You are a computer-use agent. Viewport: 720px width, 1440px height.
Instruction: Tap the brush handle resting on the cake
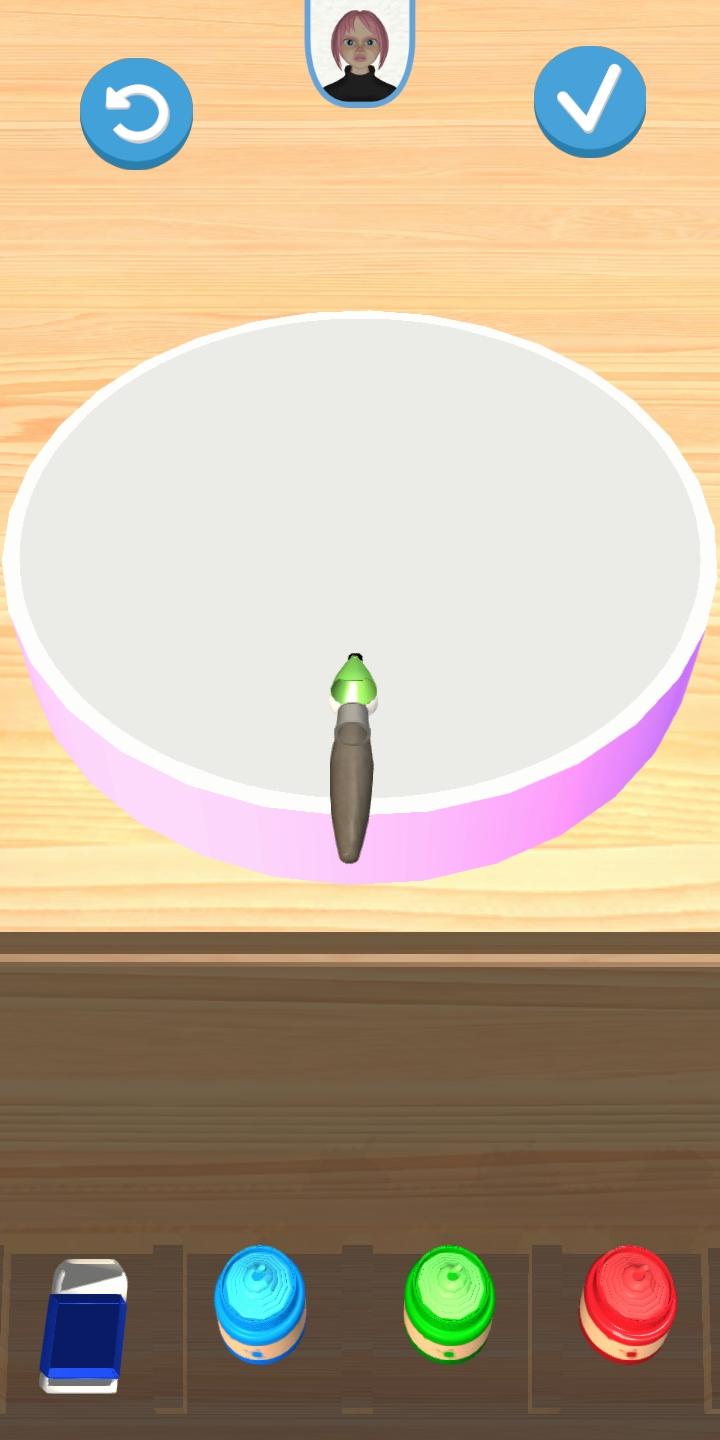click(350, 790)
